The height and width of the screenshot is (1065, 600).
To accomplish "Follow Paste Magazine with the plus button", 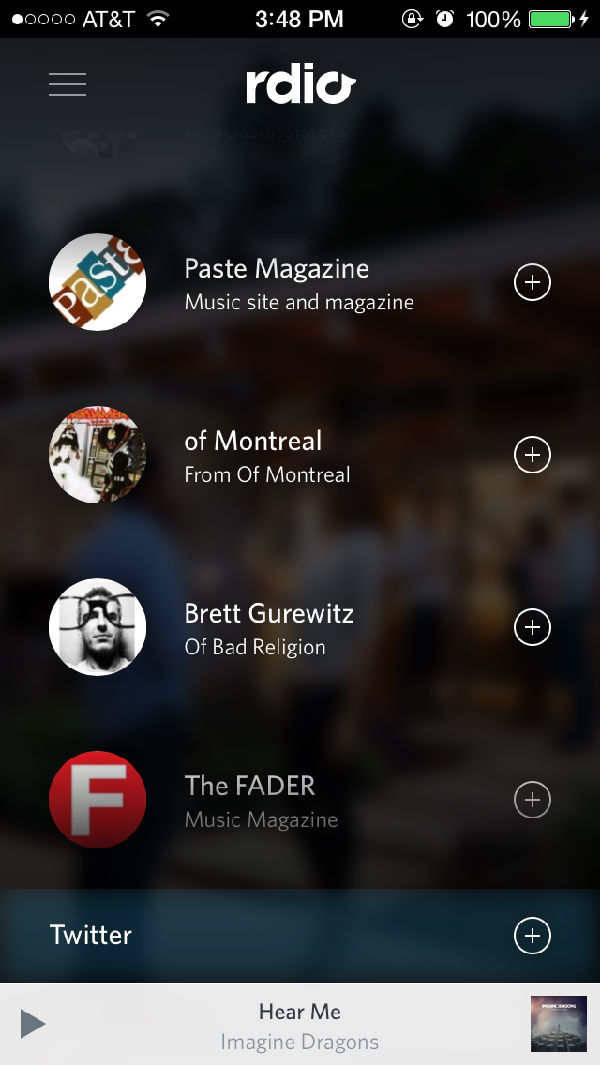I will coord(532,283).
